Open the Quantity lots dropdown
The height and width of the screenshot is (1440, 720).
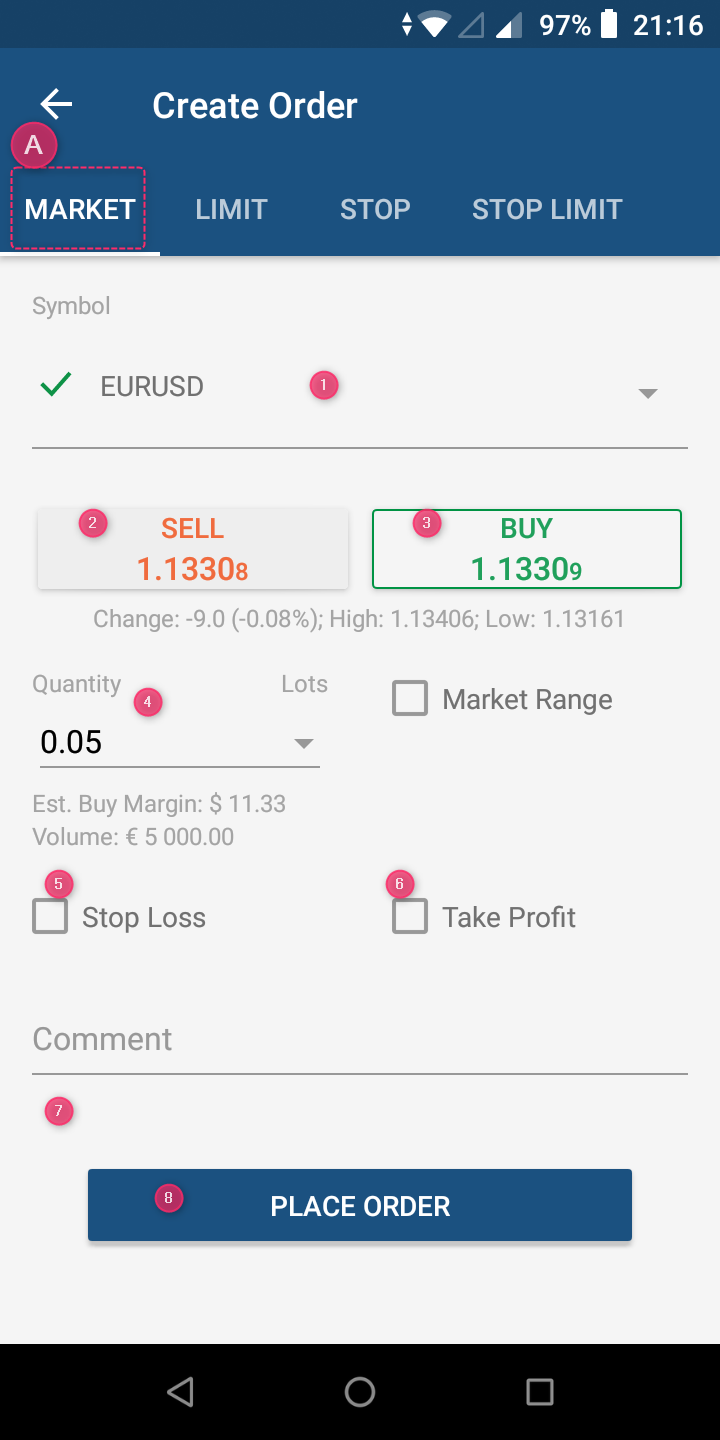(x=304, y=743)
